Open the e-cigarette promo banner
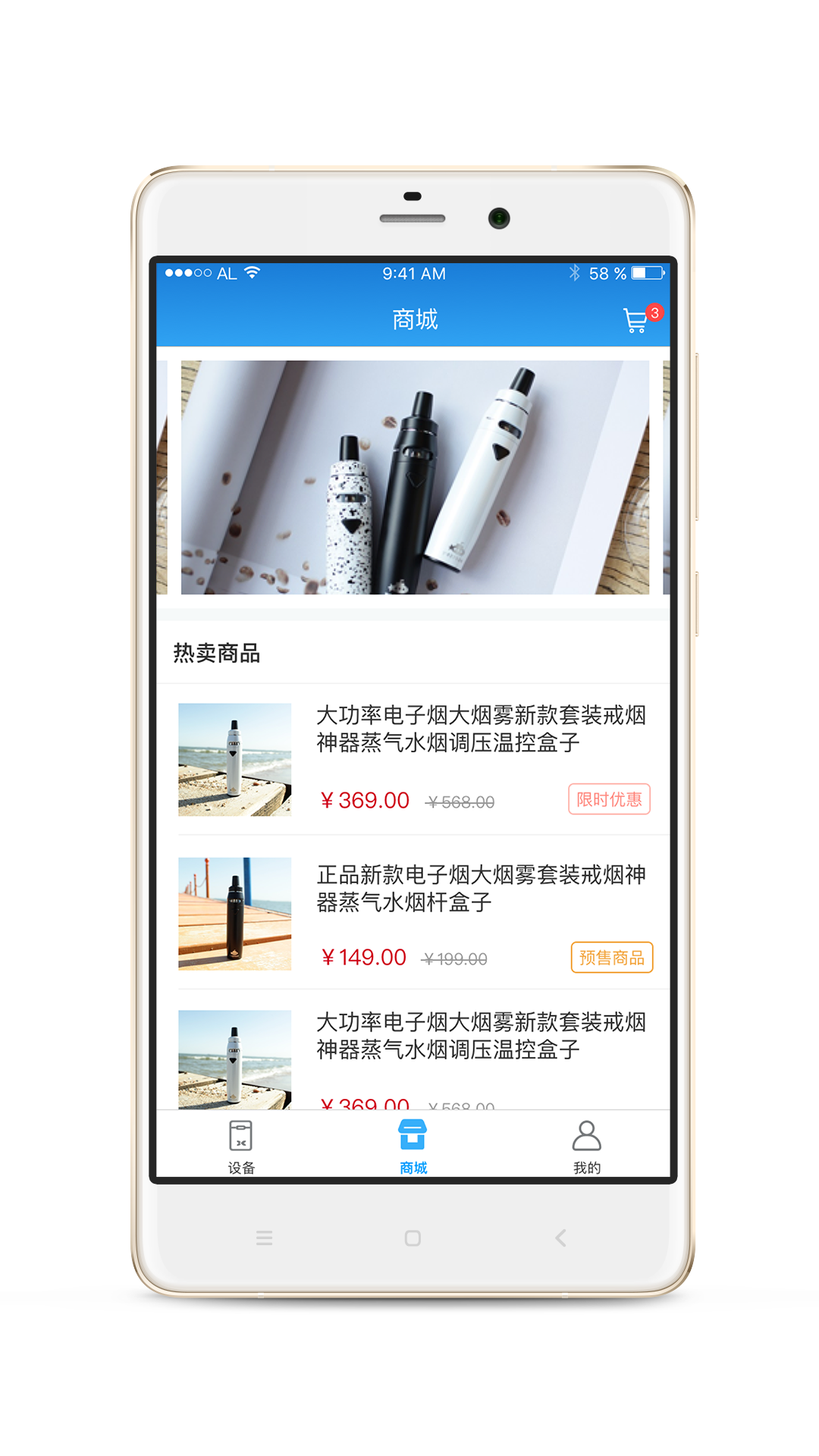 (415, 477)
